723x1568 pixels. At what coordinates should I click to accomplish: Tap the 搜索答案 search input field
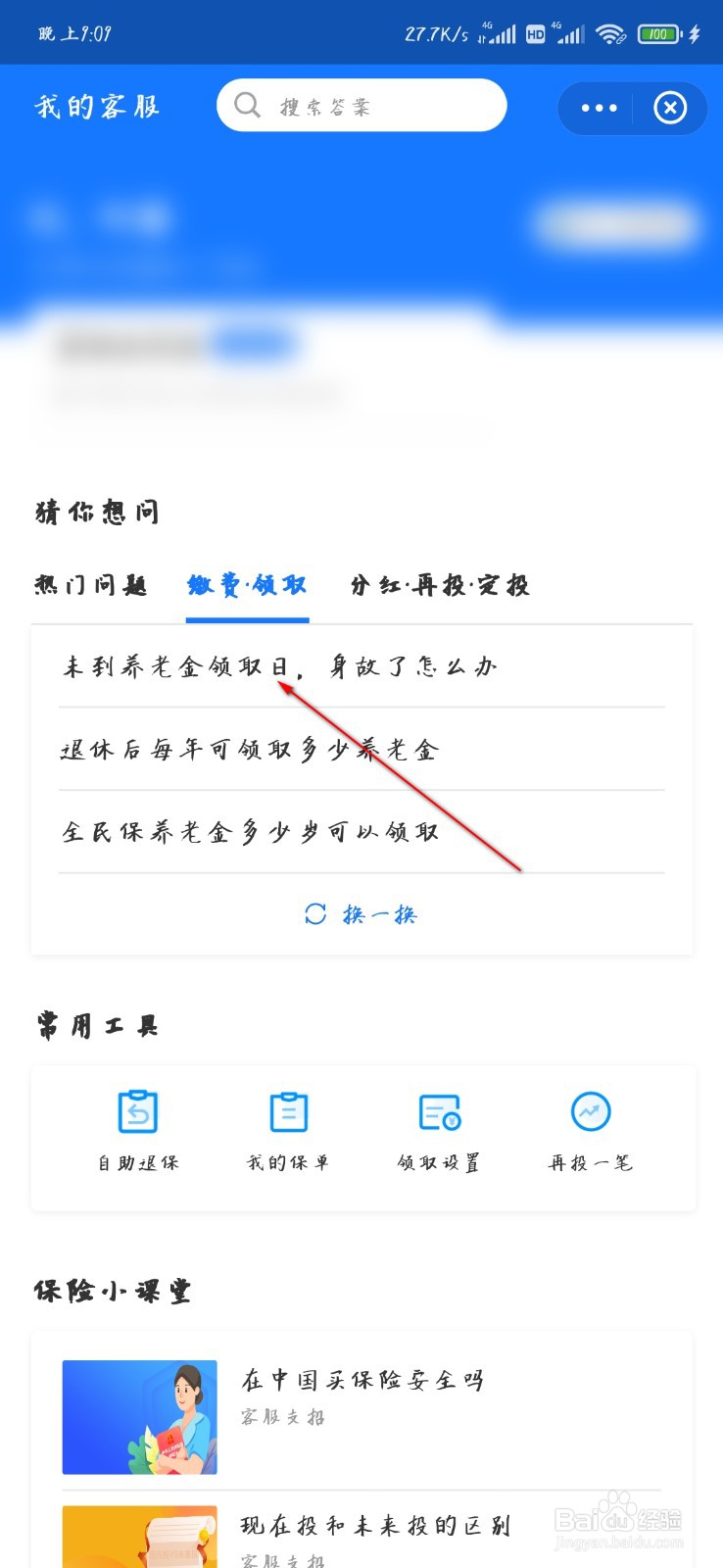coord(372,105)
